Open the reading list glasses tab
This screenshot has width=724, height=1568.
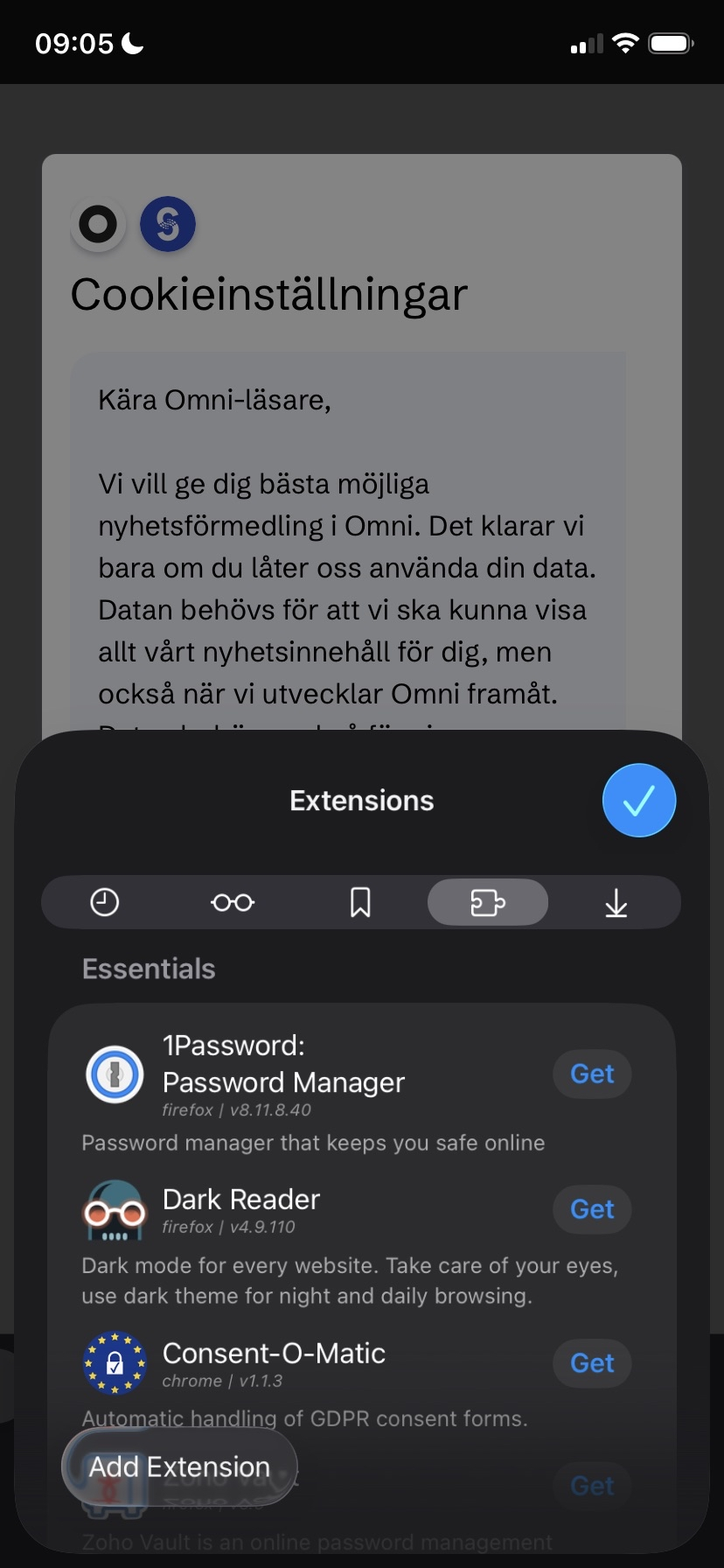point(233,902)
